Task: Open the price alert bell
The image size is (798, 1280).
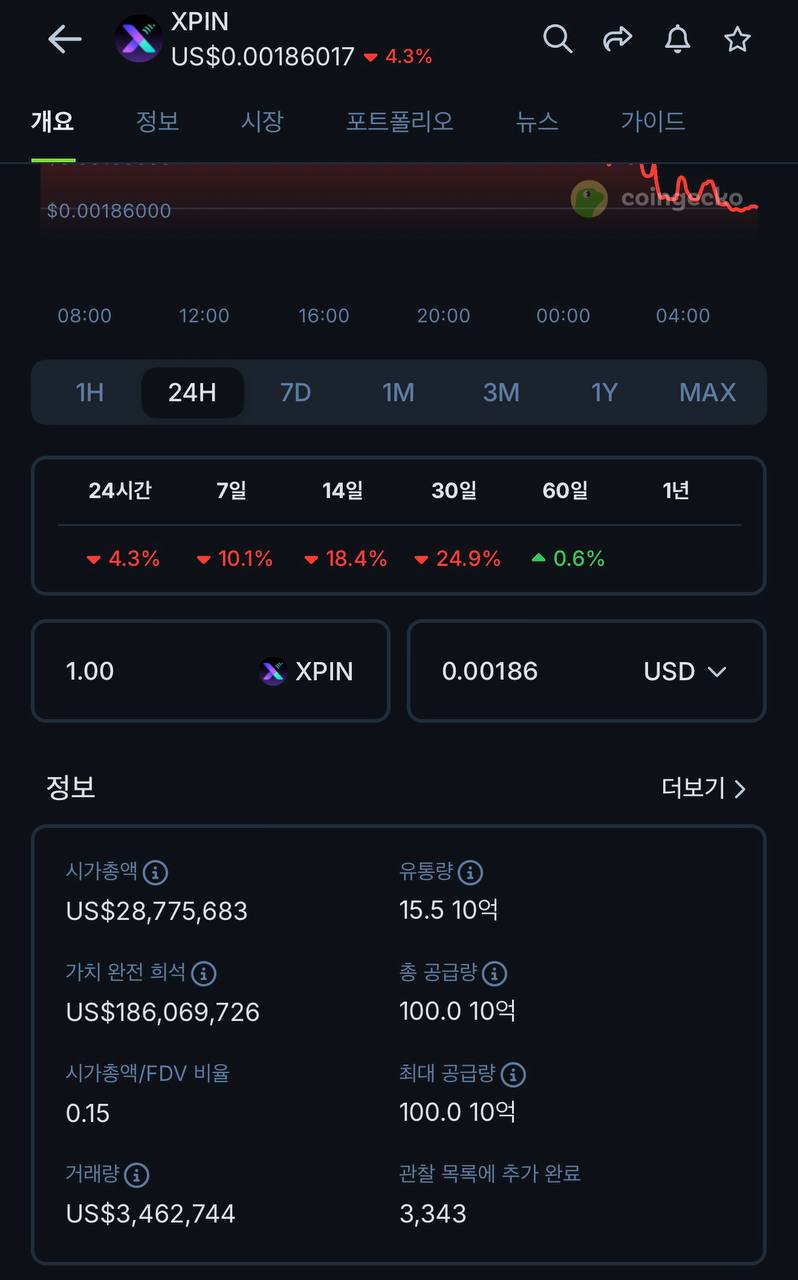Action: click(x=678, y=40)
